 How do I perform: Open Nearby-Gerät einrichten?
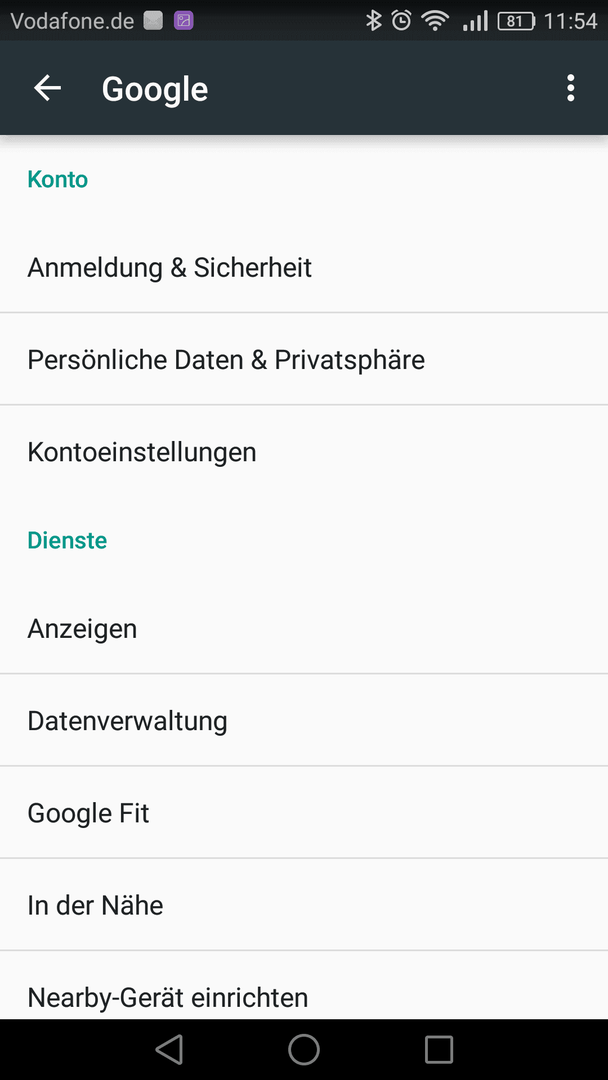click(304, 986)
